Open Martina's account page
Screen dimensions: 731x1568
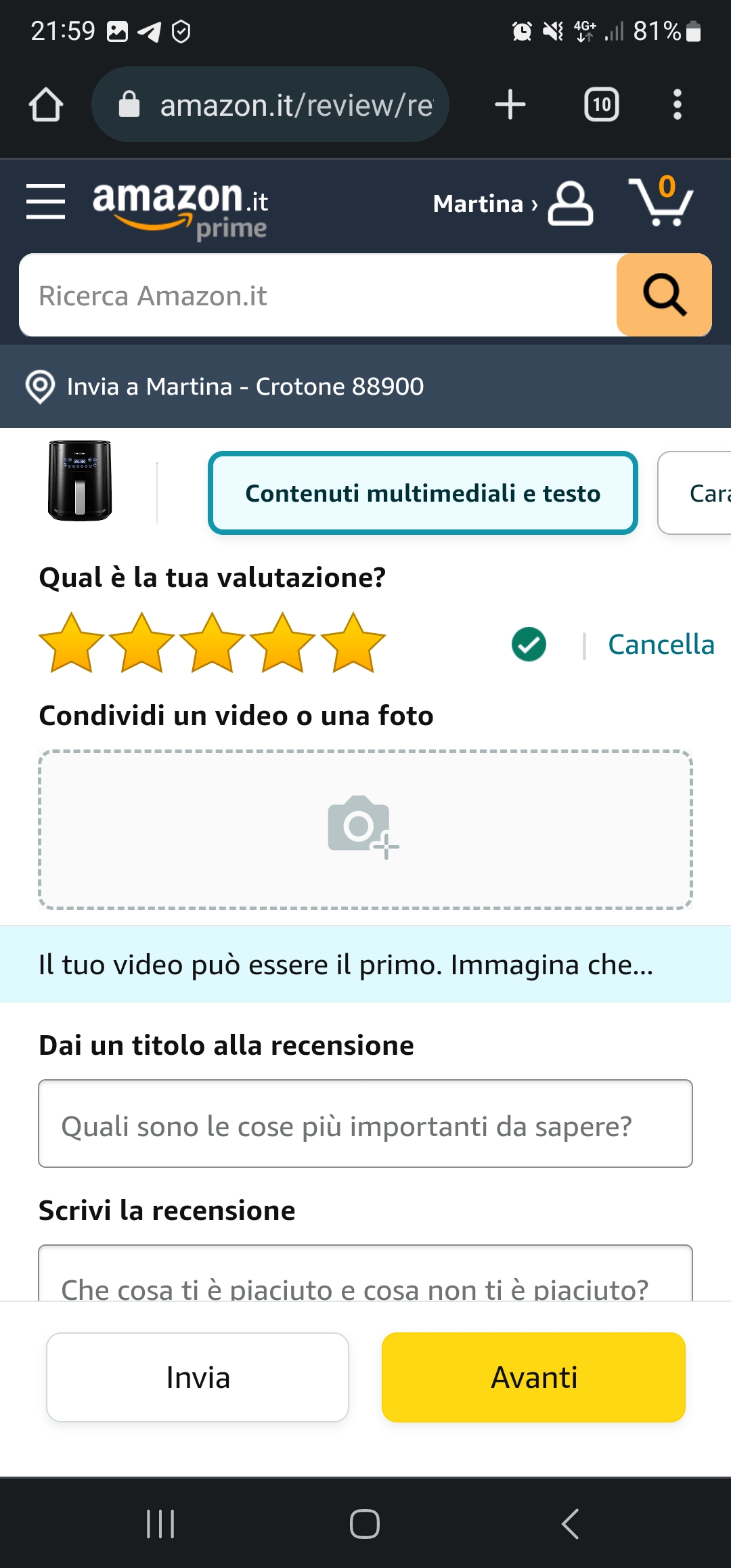pos(512,203)
